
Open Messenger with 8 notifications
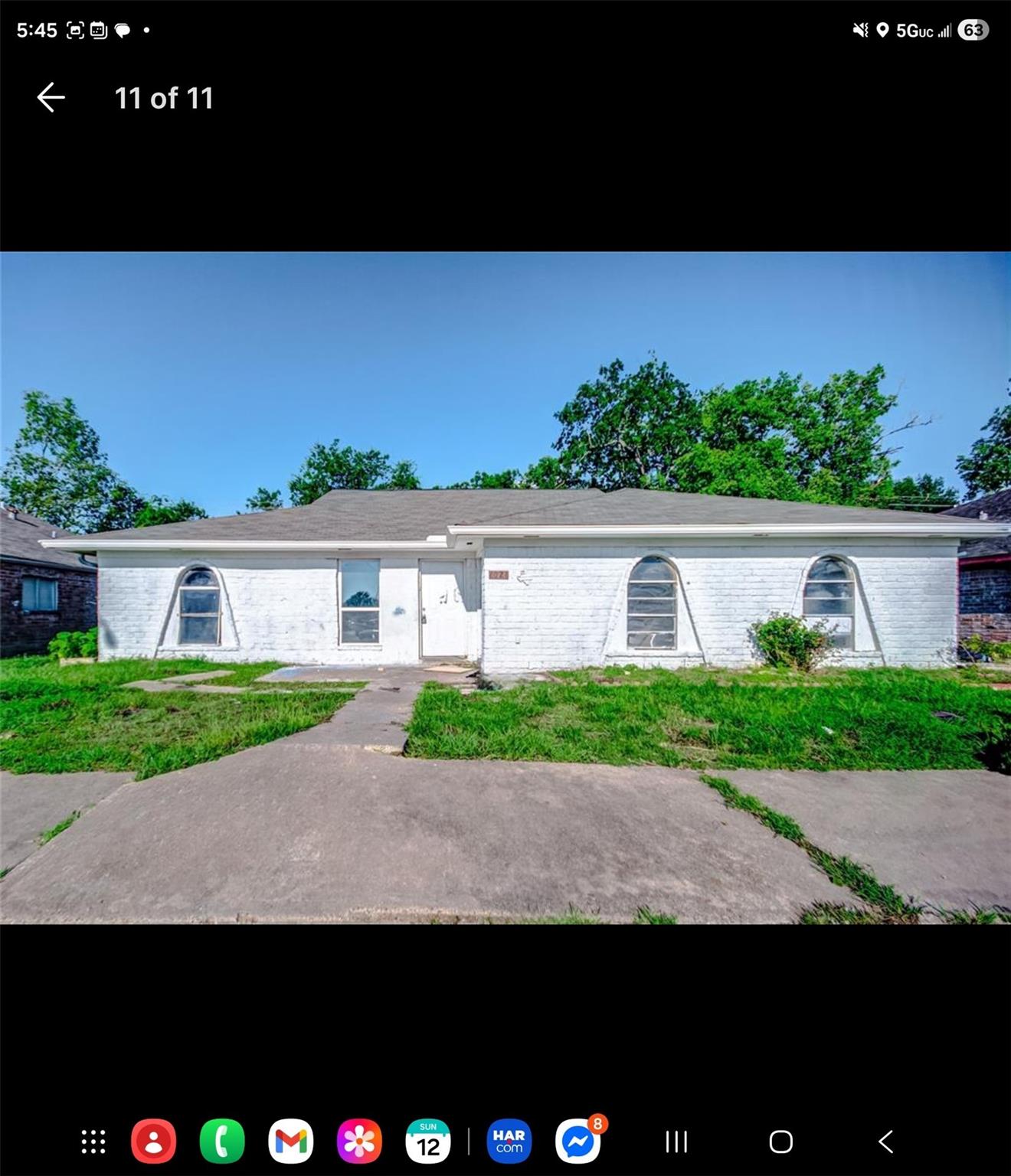[x=577, y=1142]
